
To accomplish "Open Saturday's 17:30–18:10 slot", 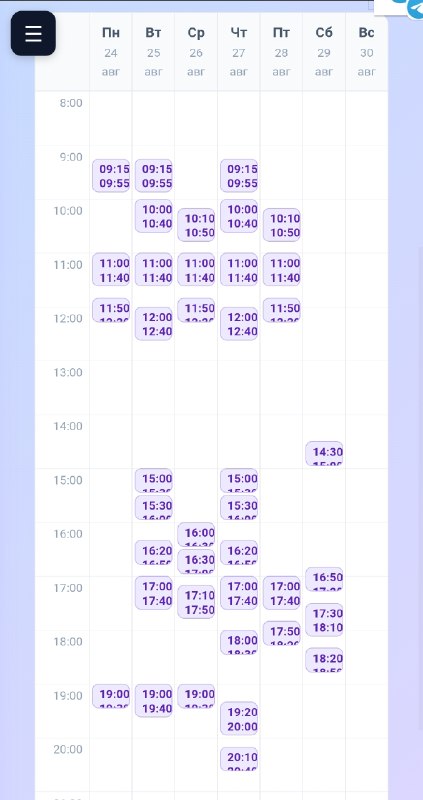I will tap(324, 620).
